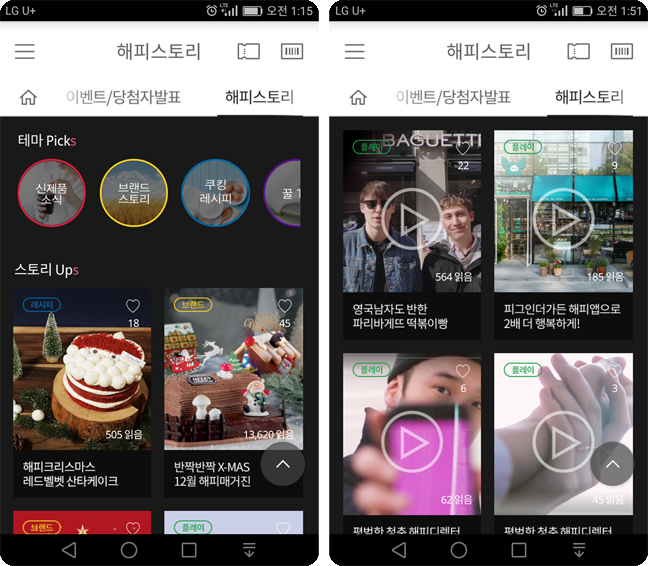This screenshot has height=566, width=648.
Task: Select the 브랜드 스토리 theme circle
Action: pos(133,193)
